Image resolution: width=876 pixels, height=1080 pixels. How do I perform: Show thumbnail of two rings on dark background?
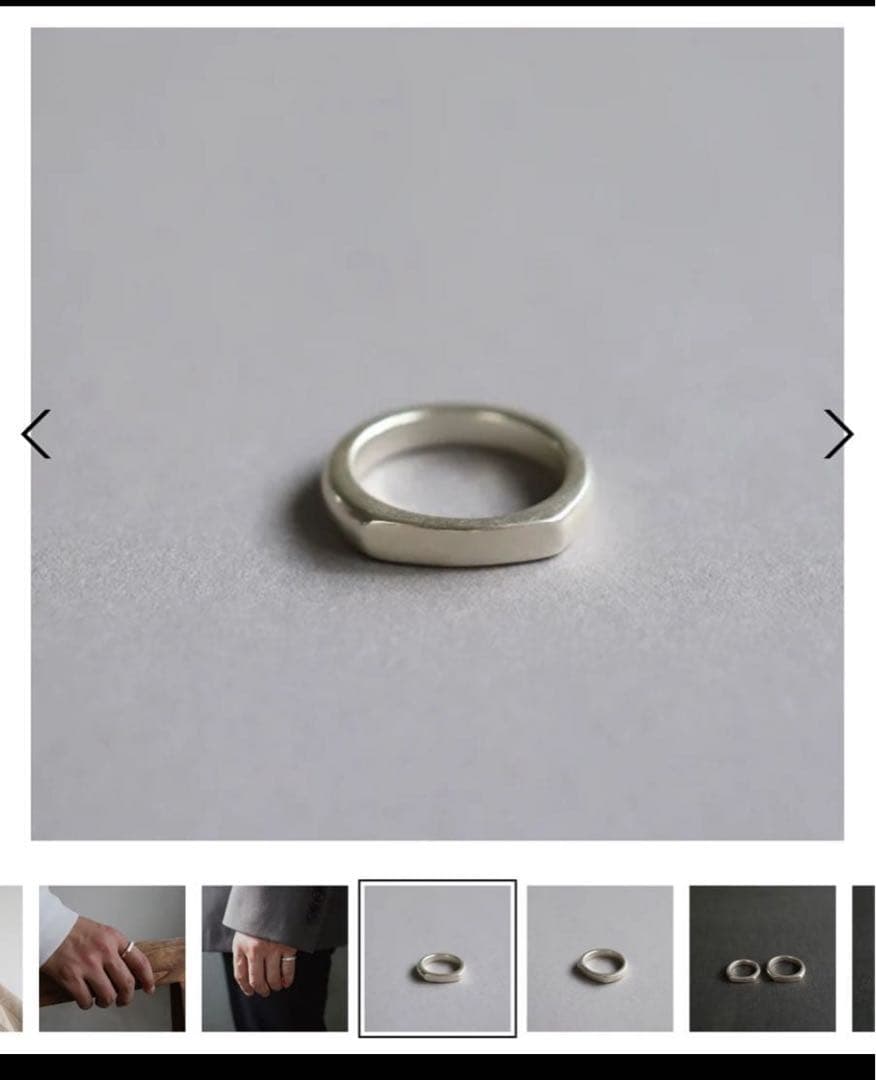pos(762,958)
